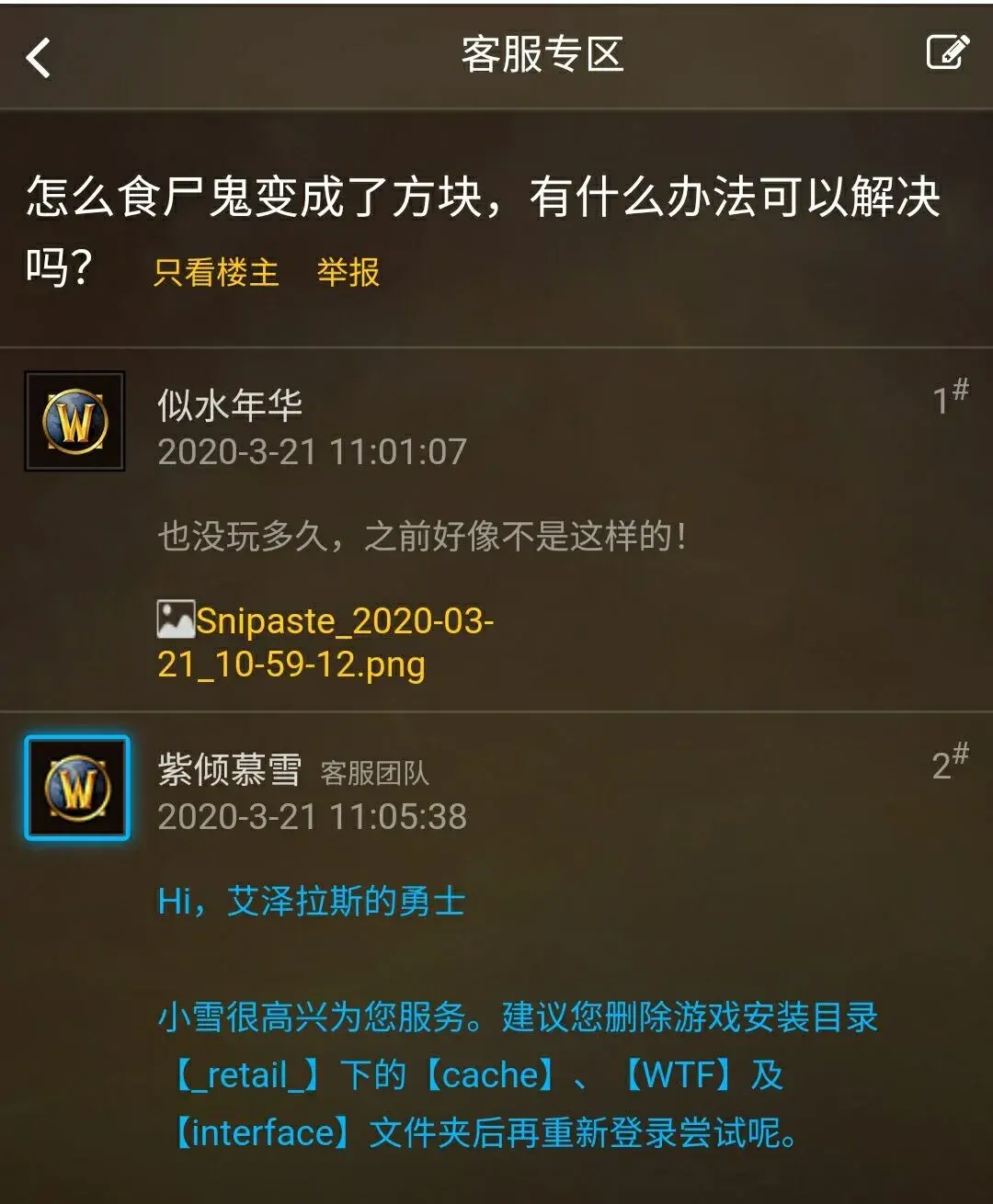Go back using the arrow icon
This screenshot has width=993, height=1204.
pos(39,58)
